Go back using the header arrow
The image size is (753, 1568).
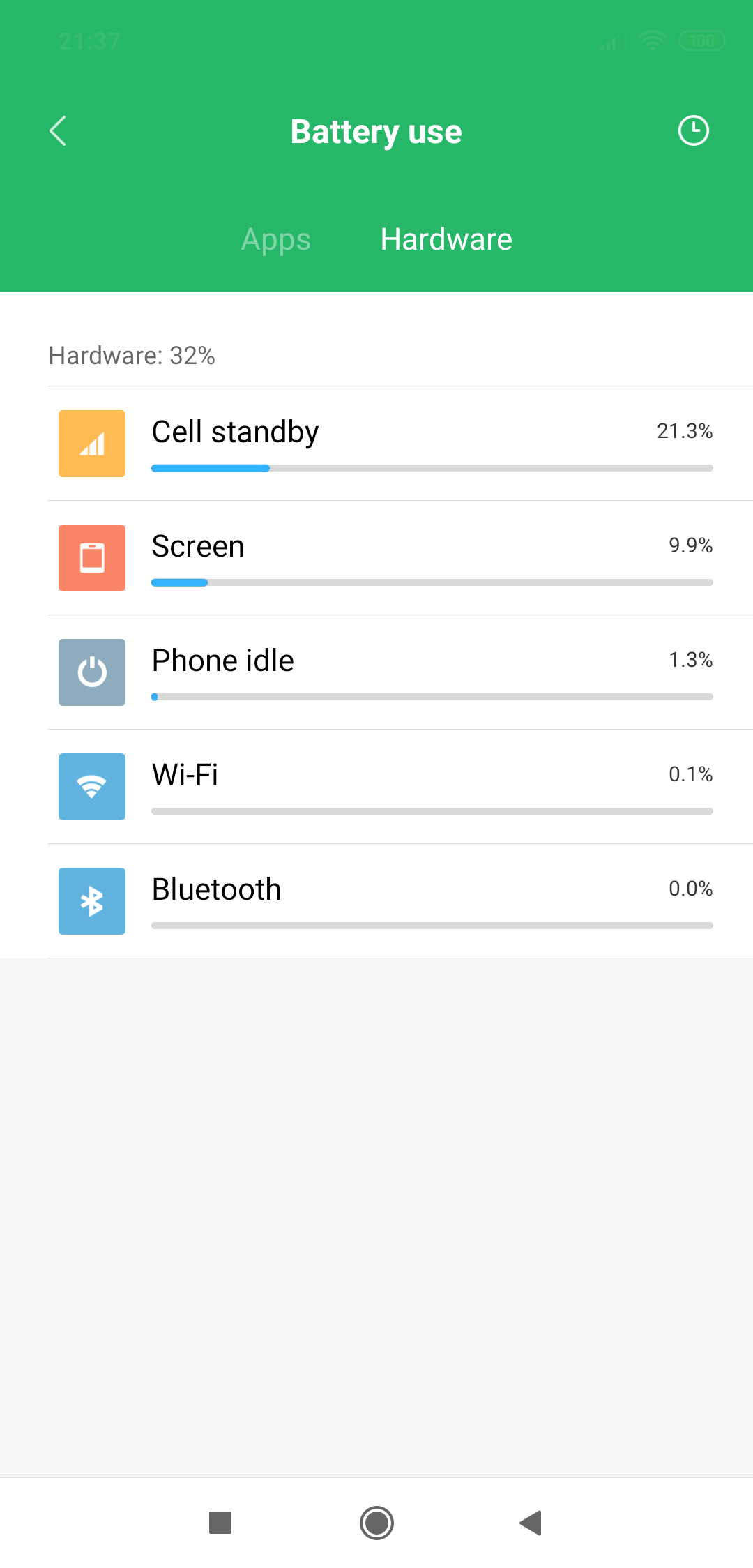coord(58,131)
